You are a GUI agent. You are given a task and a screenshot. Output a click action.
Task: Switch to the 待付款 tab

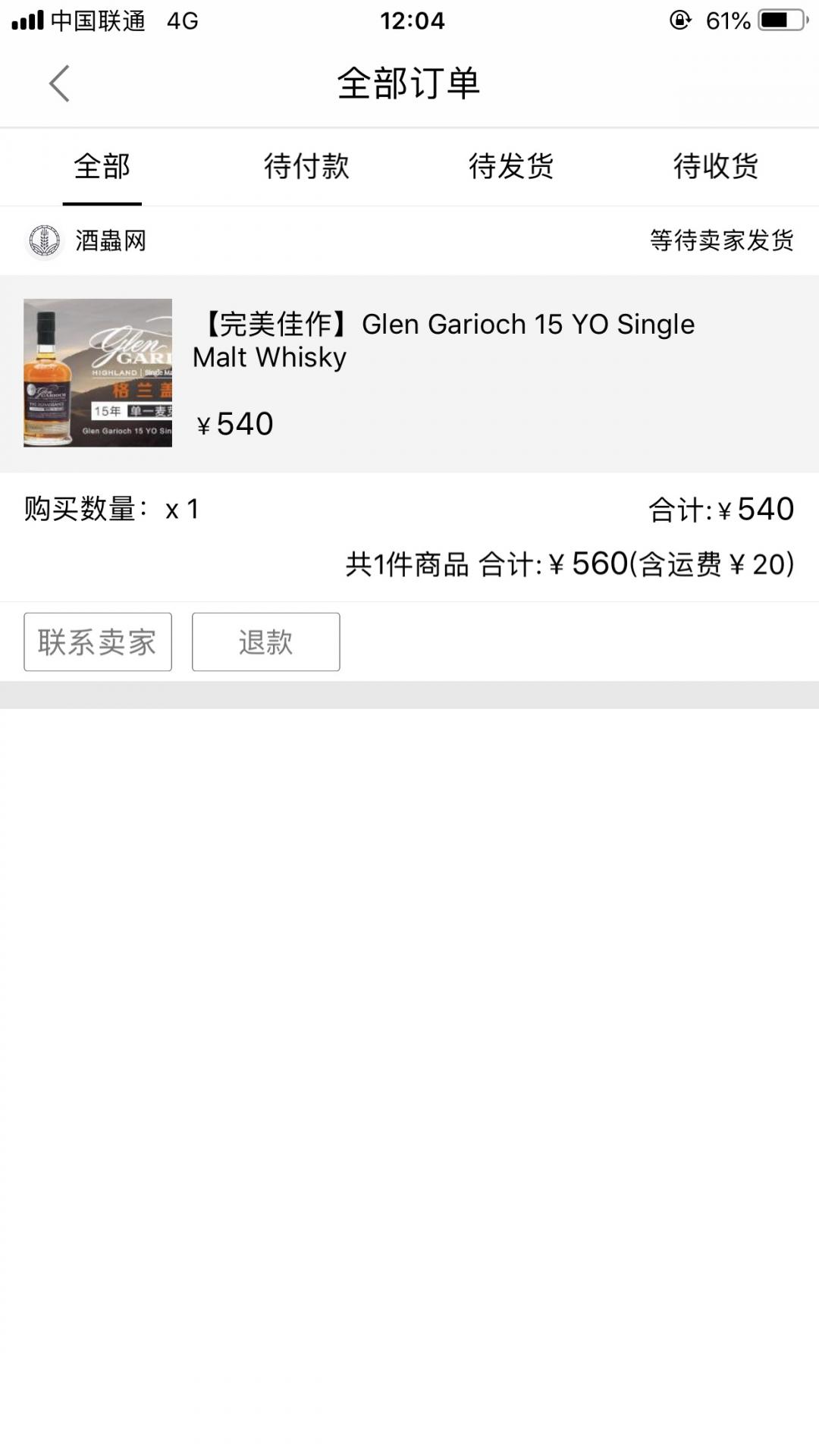307,167
